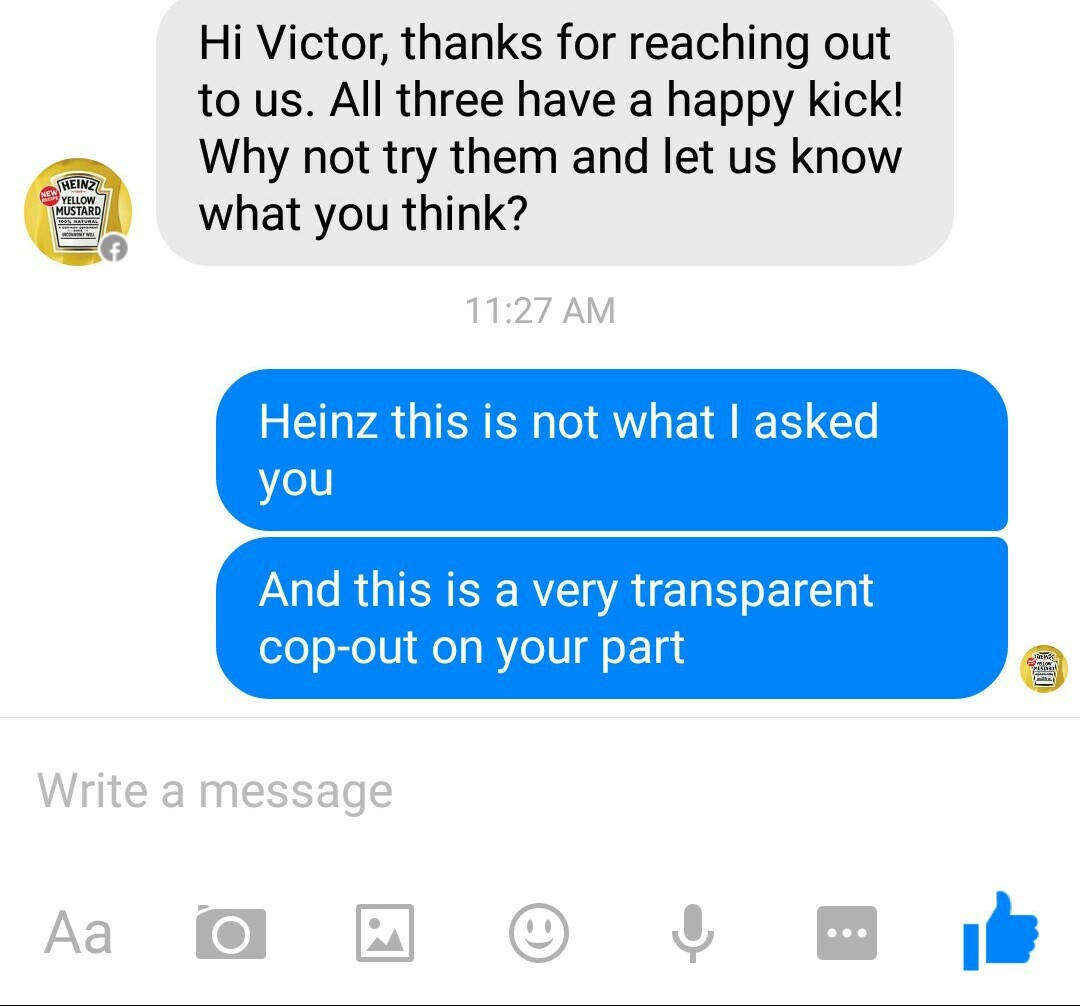
Task: Open the Heinz Yellow Mustard profile picture
Action: [78, 211]
